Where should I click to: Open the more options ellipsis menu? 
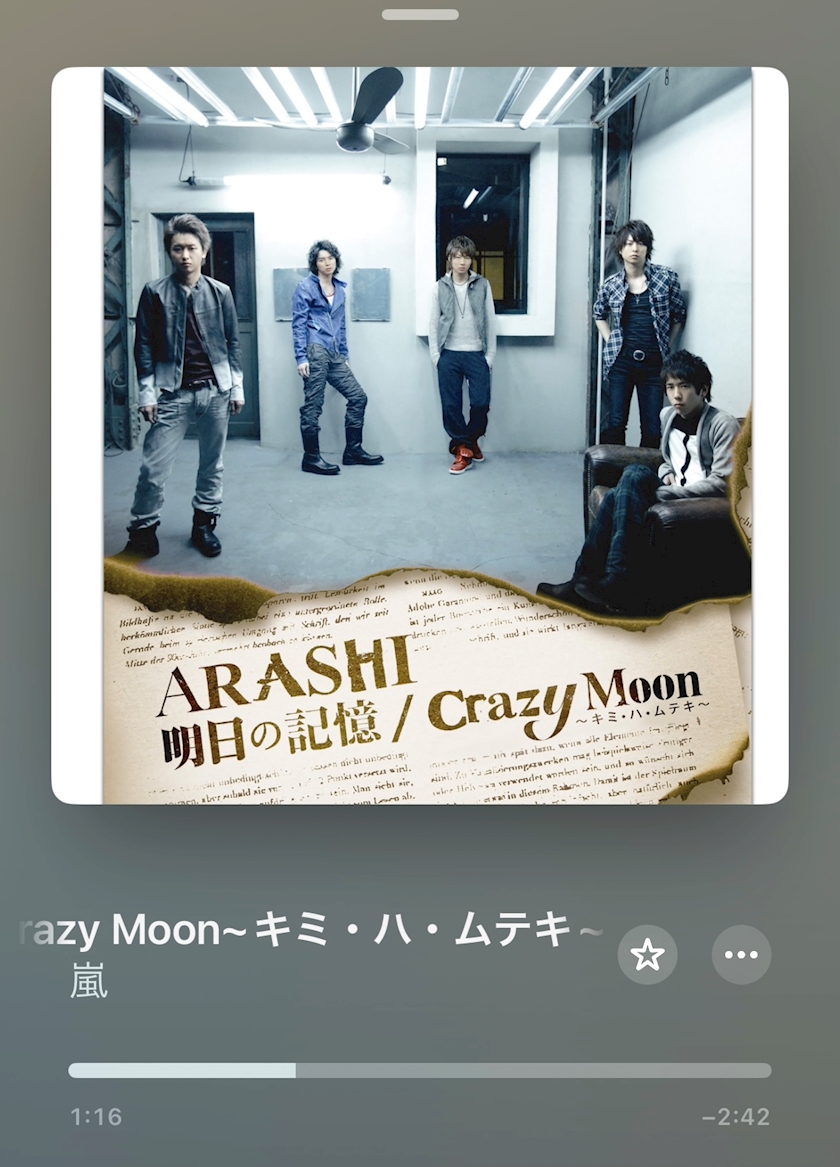pyautogui.click(x=741, y=955)
